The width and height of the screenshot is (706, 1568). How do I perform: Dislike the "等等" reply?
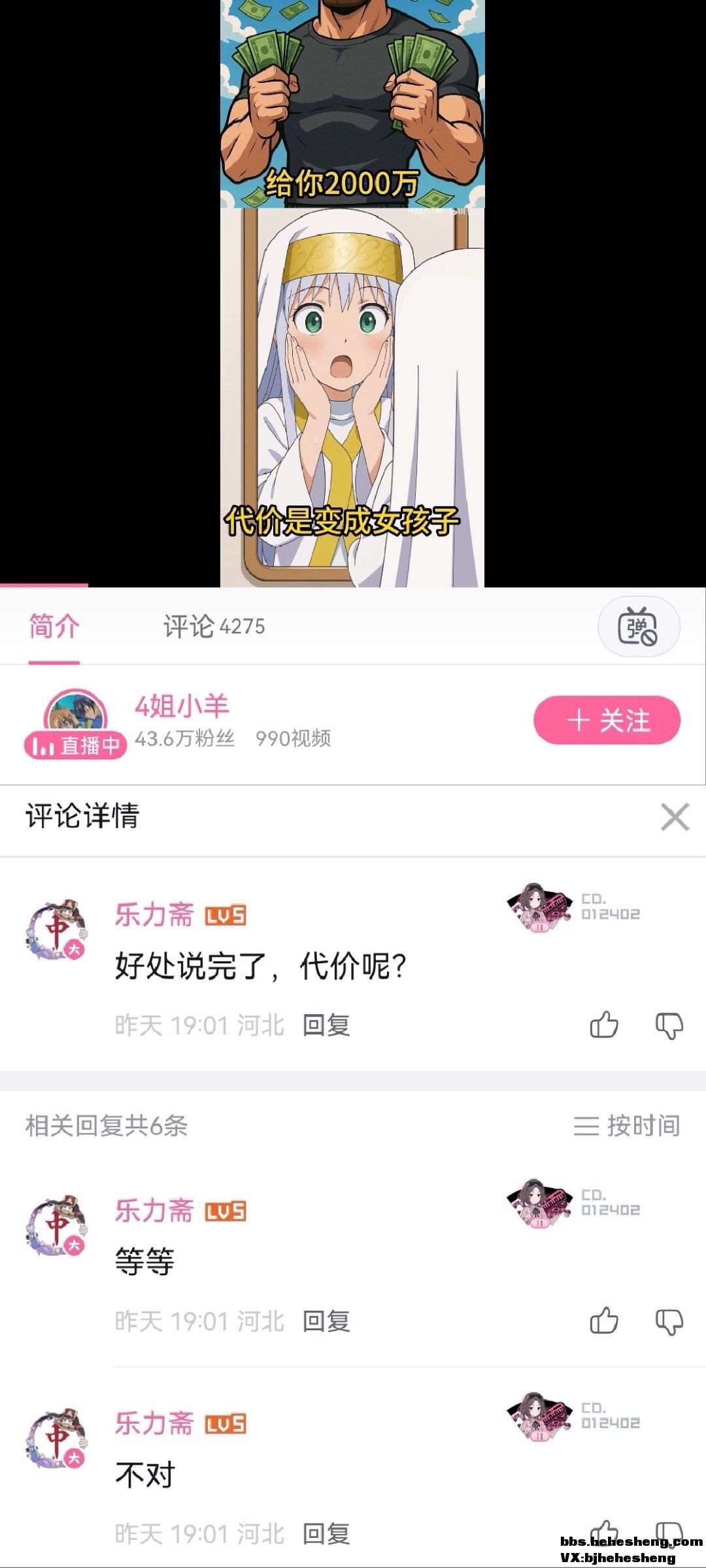pyautogui.click(x=669, y=1322)
